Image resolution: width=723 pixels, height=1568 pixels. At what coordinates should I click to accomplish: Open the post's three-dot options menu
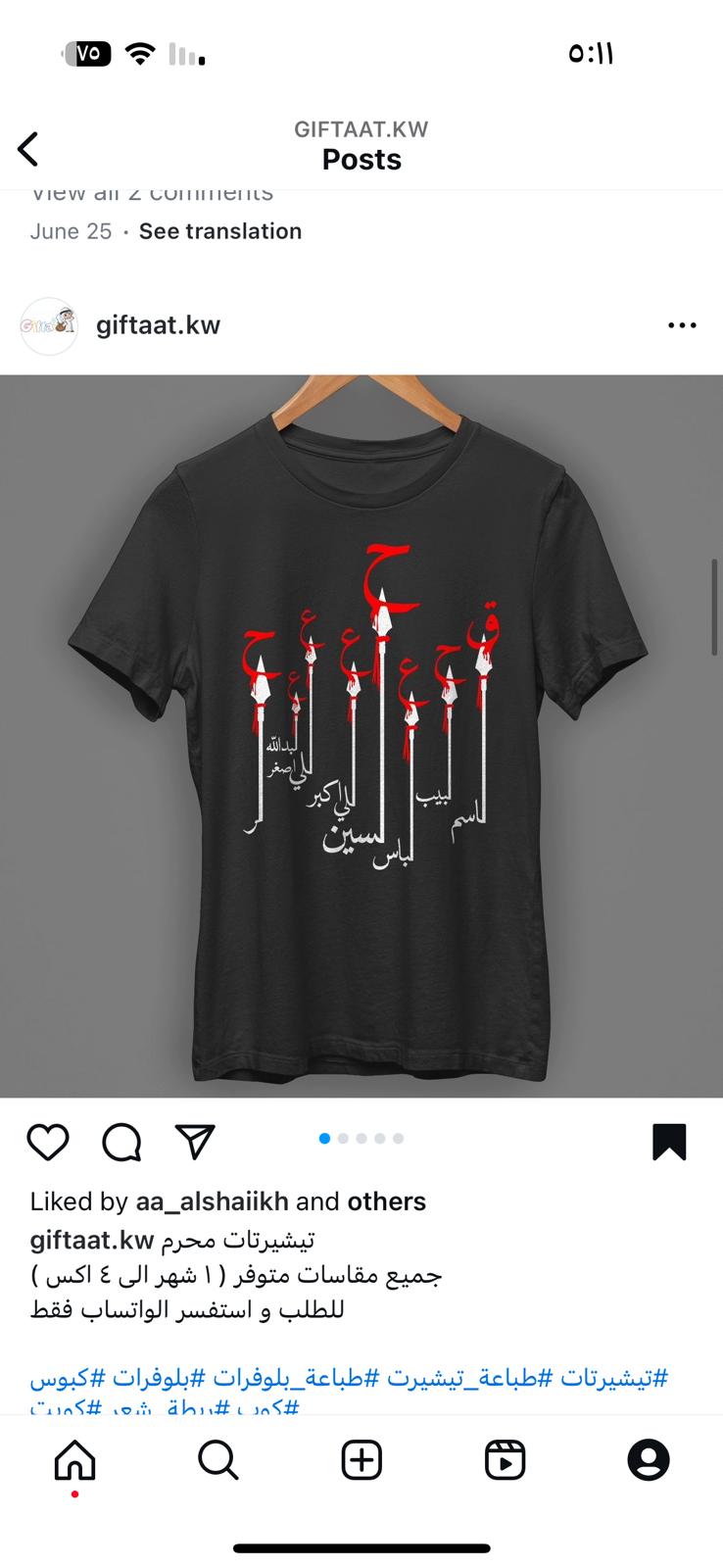[682, 325]
